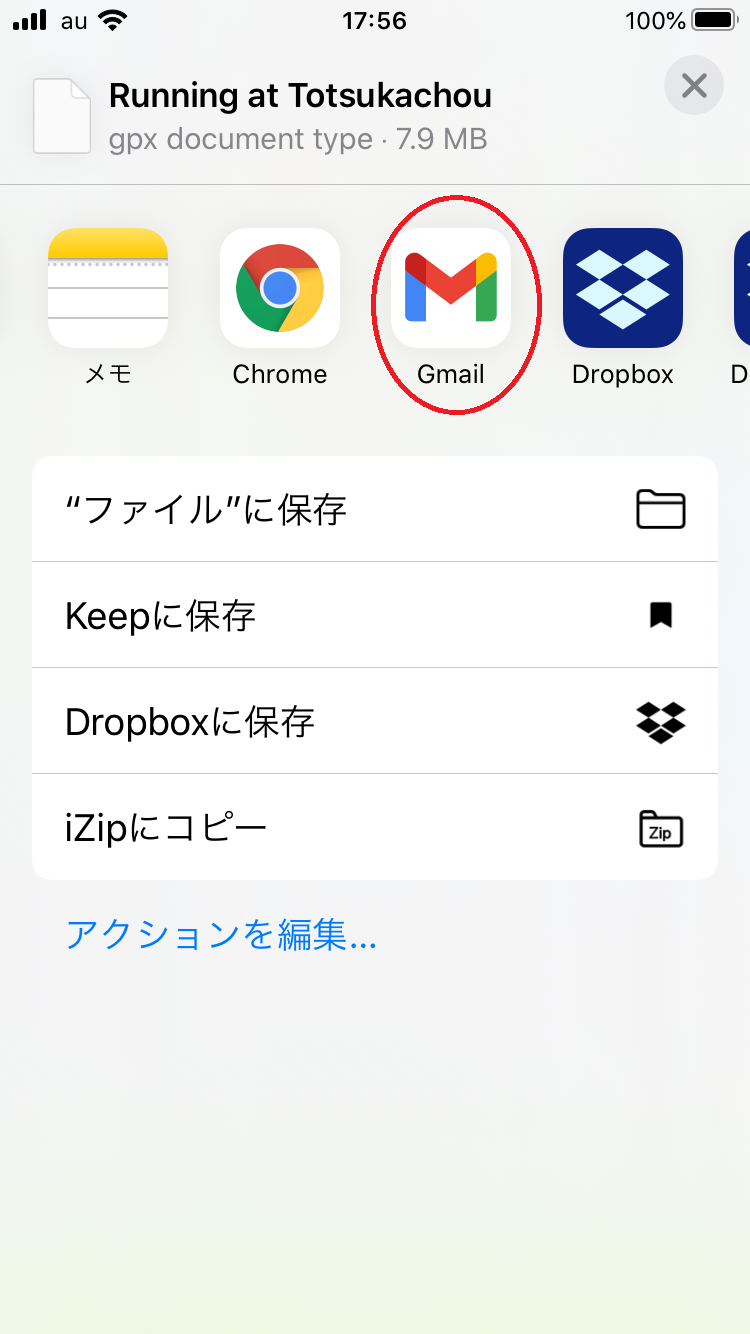The width and height of the screenshot is (750, 1334).
Task: Tap the Dropboxに保存 row
Action: tap(375, 721)
